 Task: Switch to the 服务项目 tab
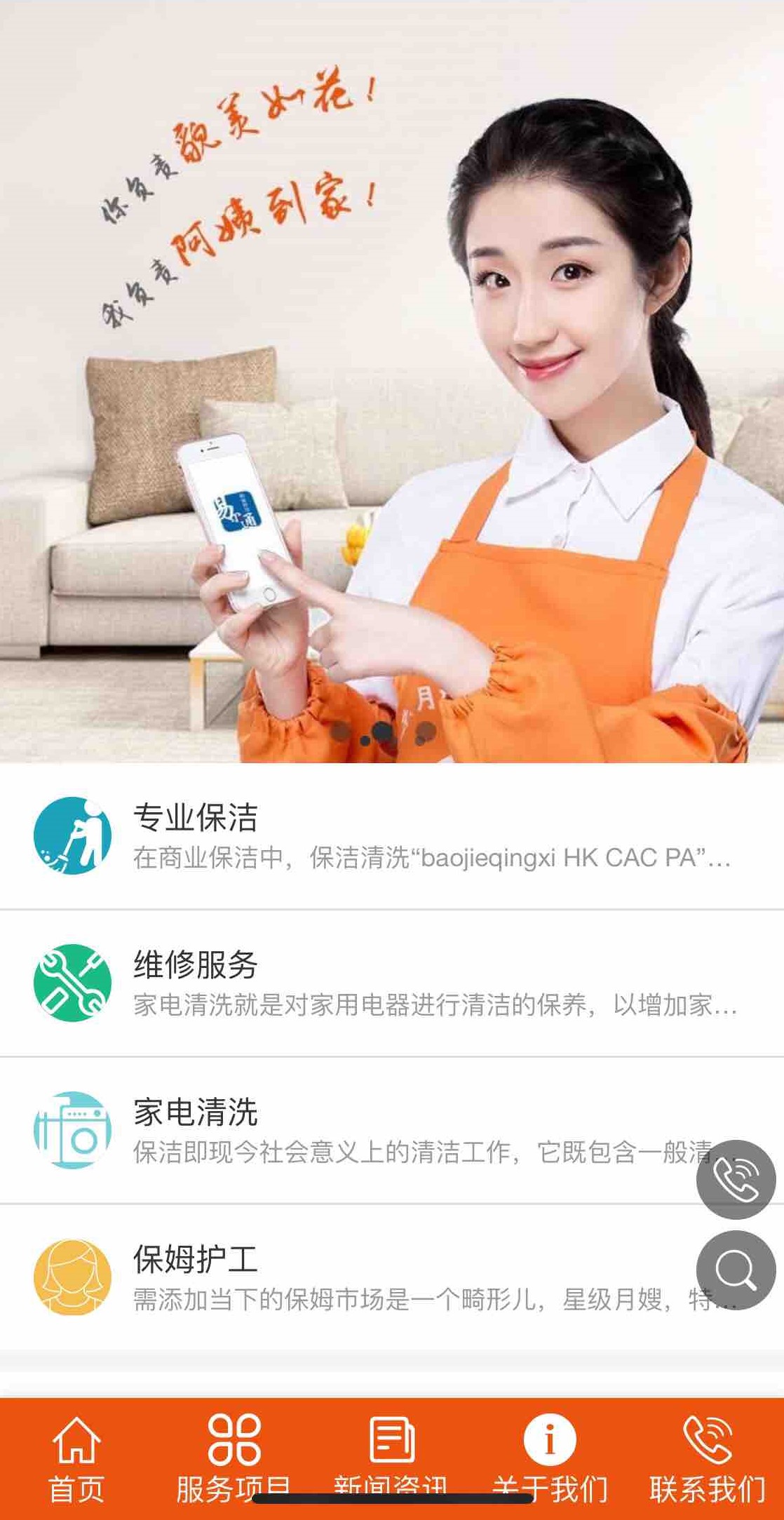pos(234,1459)
